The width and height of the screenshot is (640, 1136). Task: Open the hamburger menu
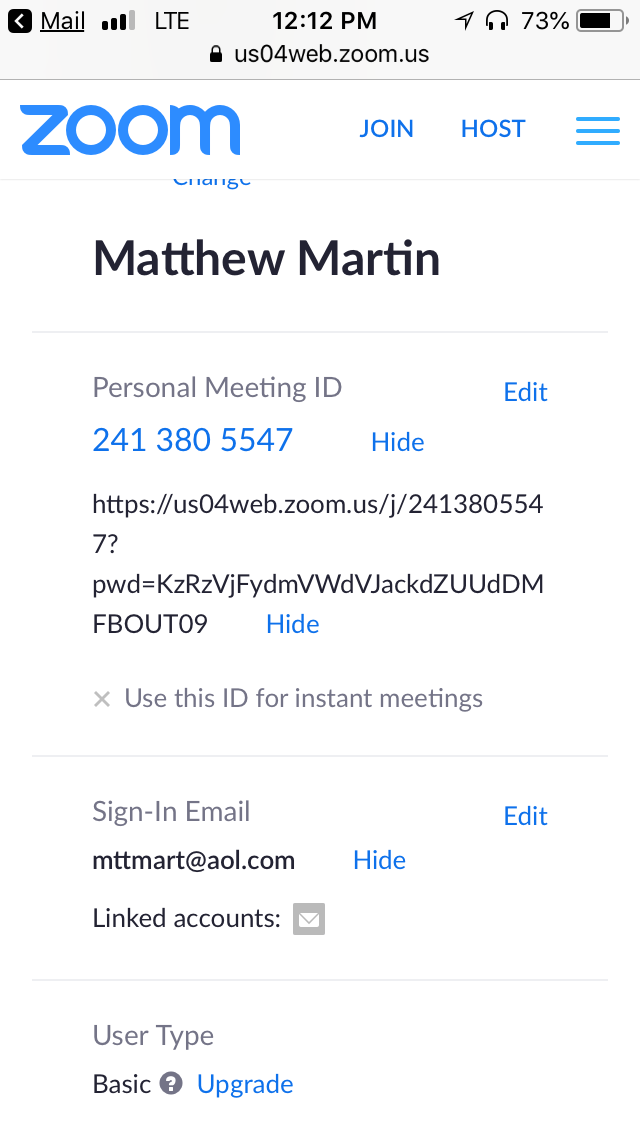coord(597,130)
